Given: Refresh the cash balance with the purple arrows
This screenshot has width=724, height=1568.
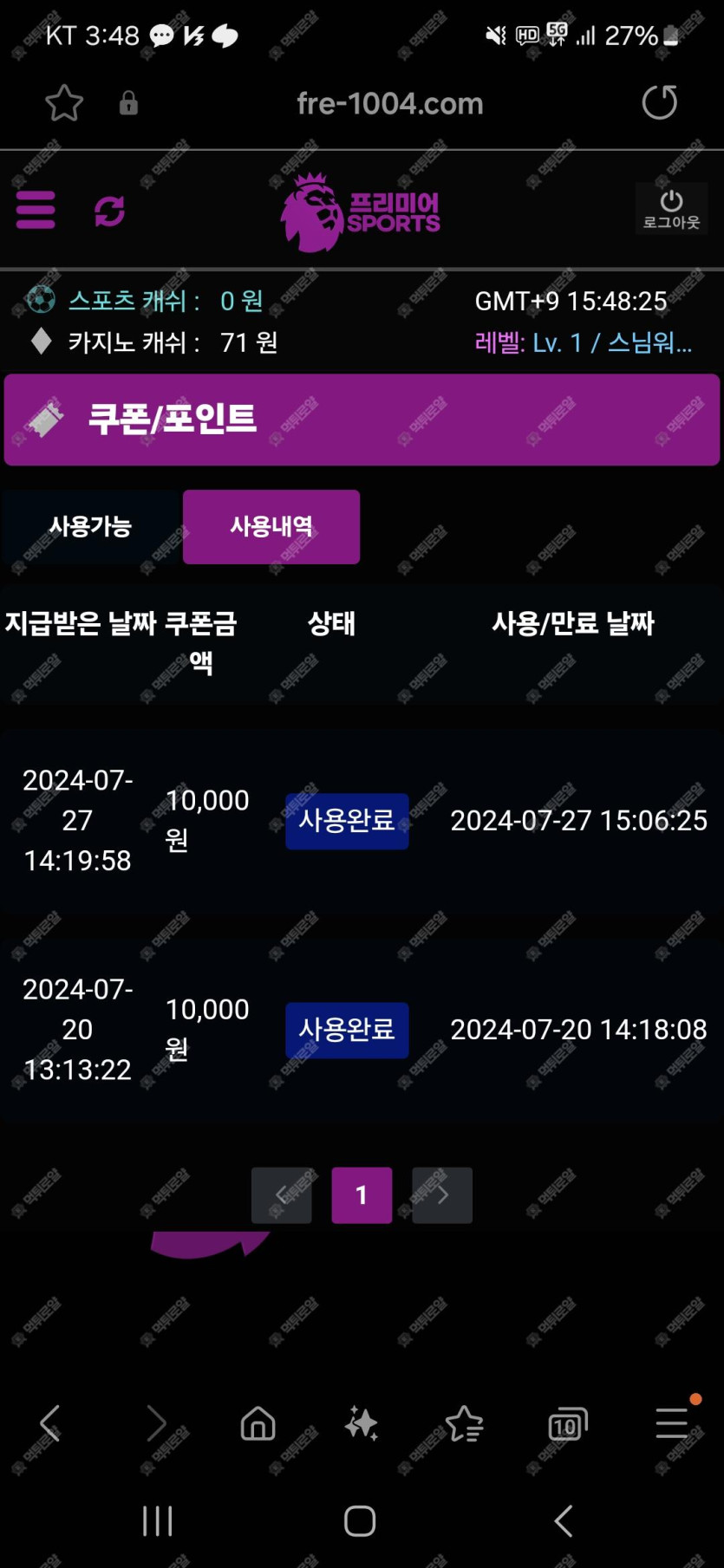Looking at the screenshot, I should (109, 211).
